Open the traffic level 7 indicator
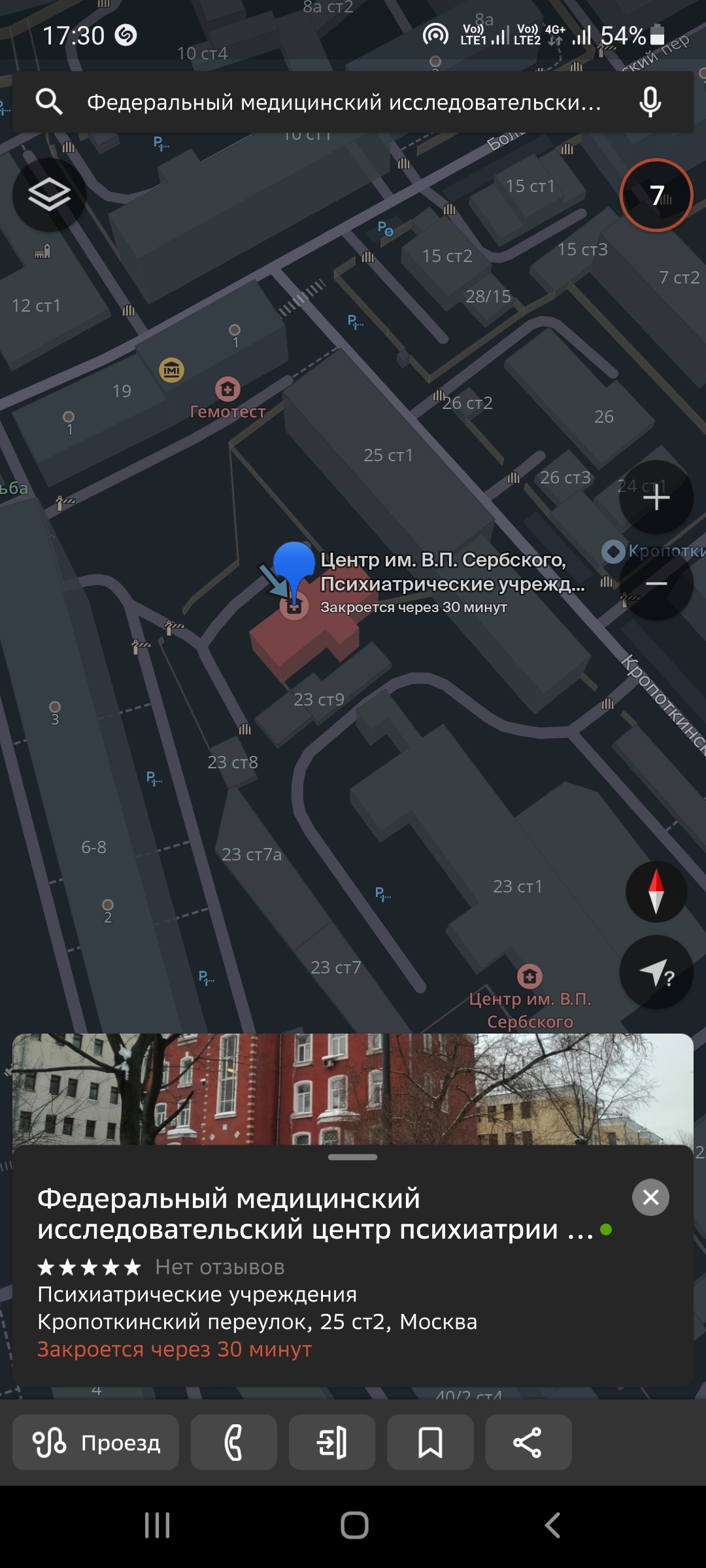This screenshot has width=706, height=1568. [656, 195]
